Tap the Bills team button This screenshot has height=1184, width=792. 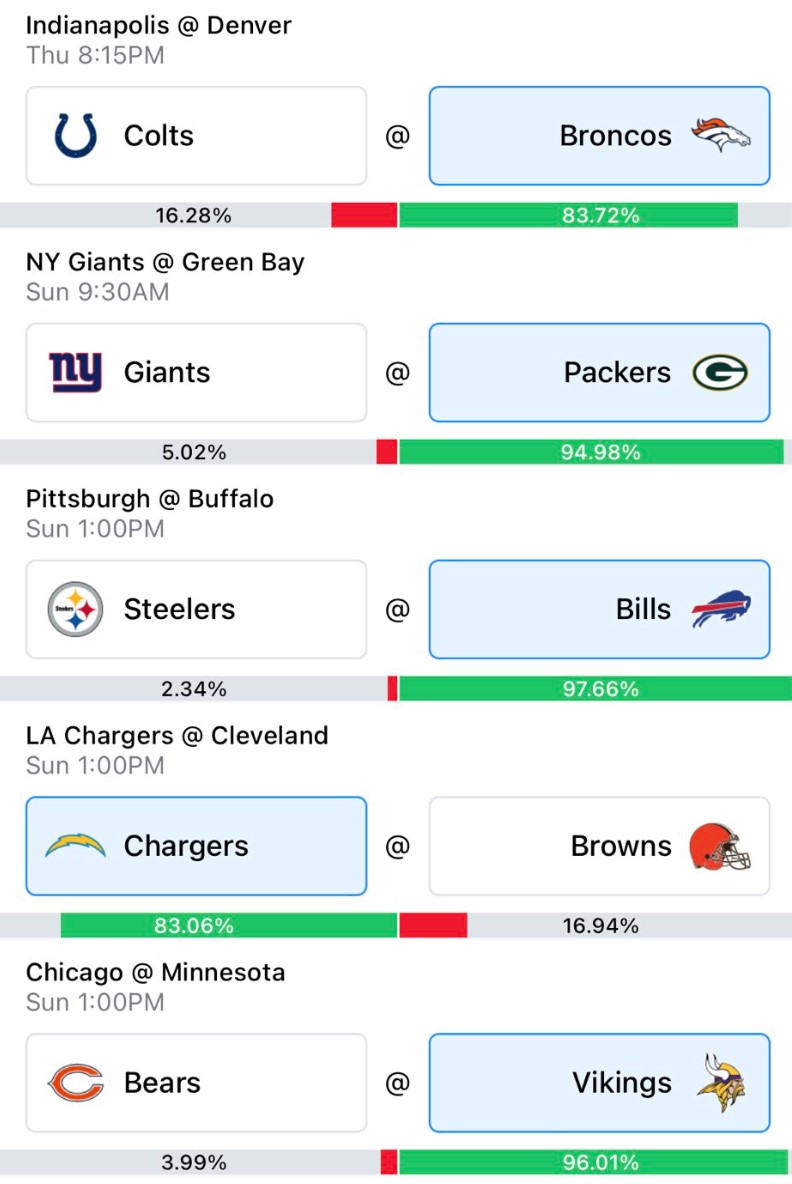coord(599,609)
